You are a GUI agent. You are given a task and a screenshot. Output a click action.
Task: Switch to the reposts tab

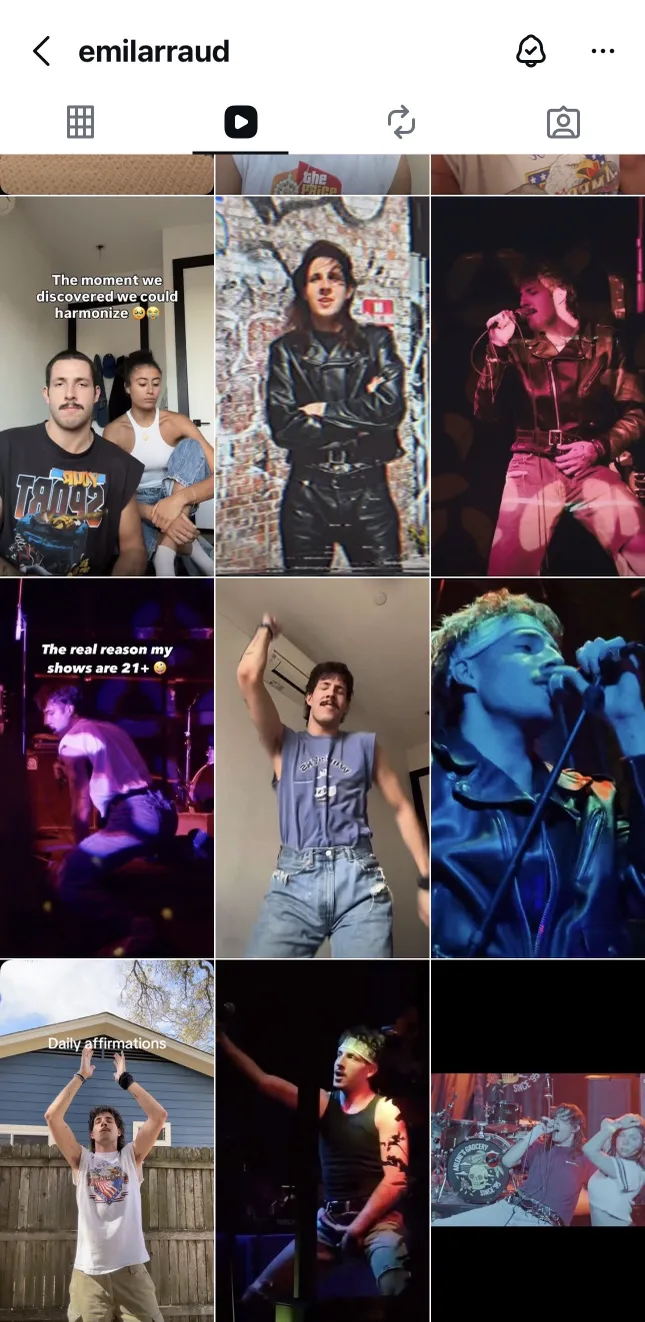(x=401, y=122)
